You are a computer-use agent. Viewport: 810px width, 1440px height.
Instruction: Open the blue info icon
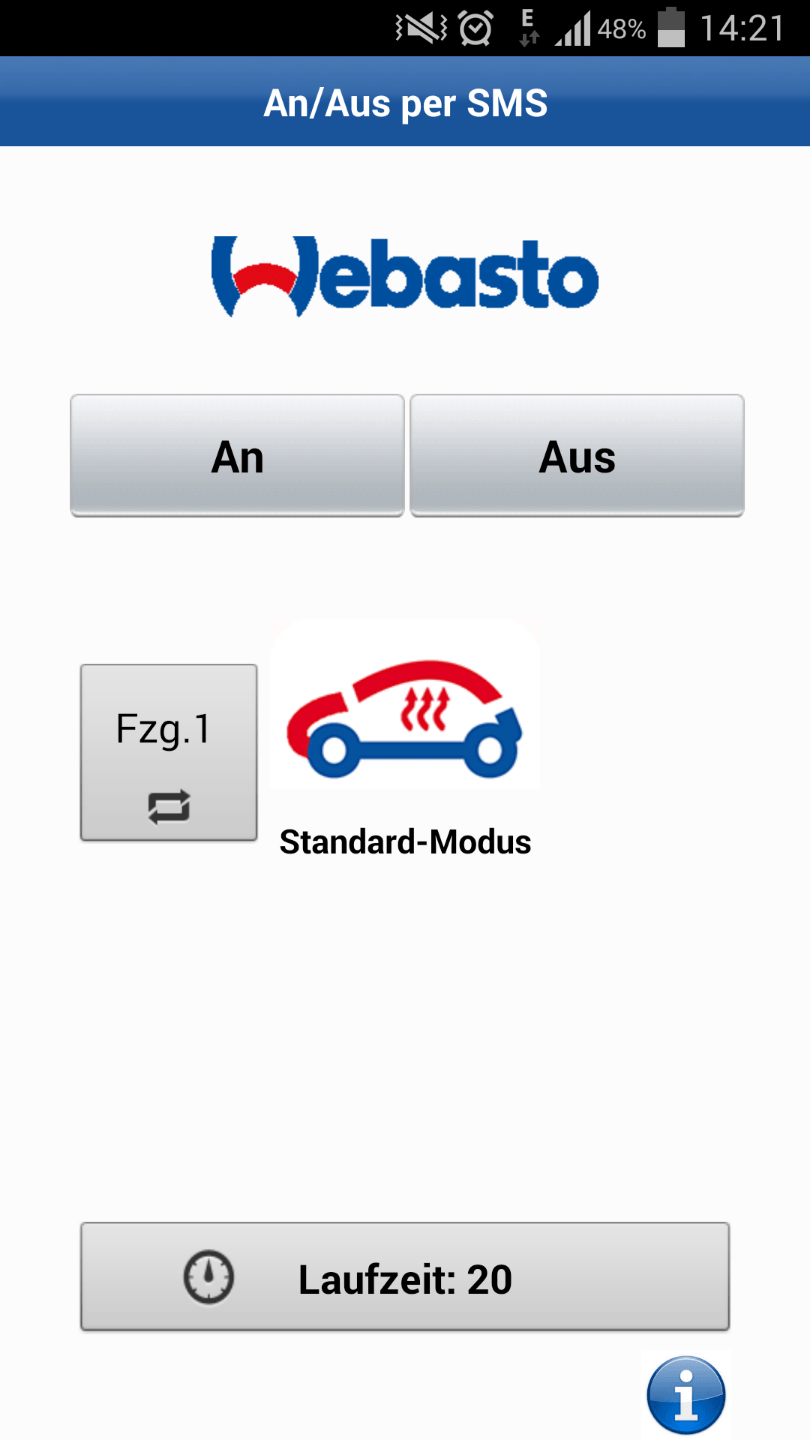(686, 1394)
